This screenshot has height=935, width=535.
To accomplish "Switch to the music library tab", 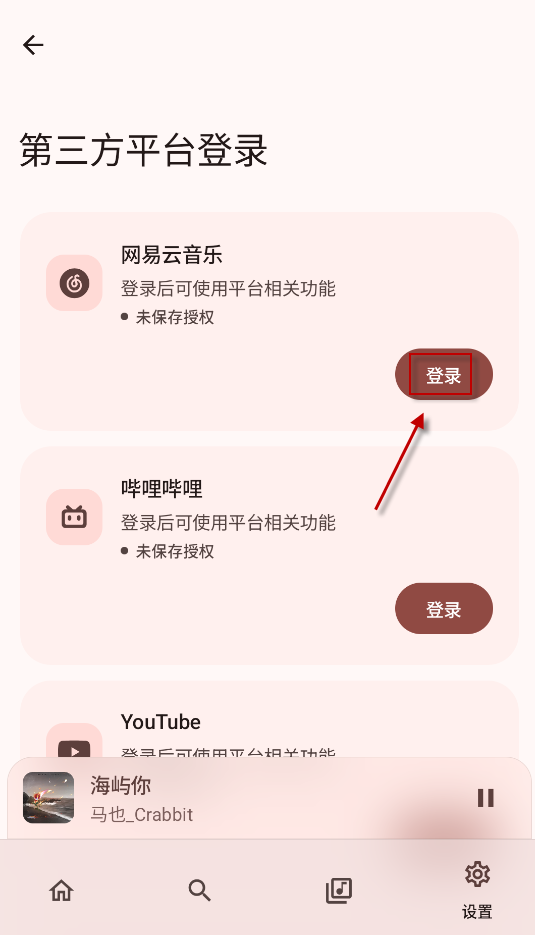I will [338, 891].
